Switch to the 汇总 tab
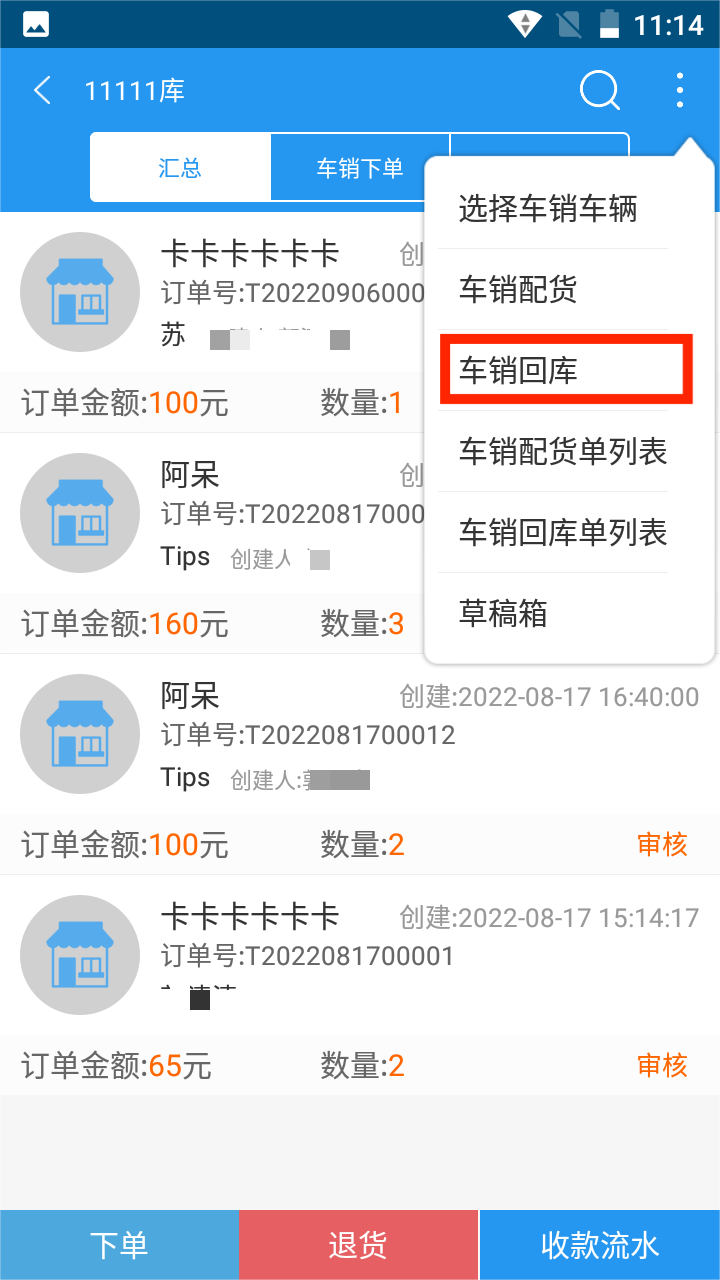This screenshot has height=1280, width=720. [180, 168]
